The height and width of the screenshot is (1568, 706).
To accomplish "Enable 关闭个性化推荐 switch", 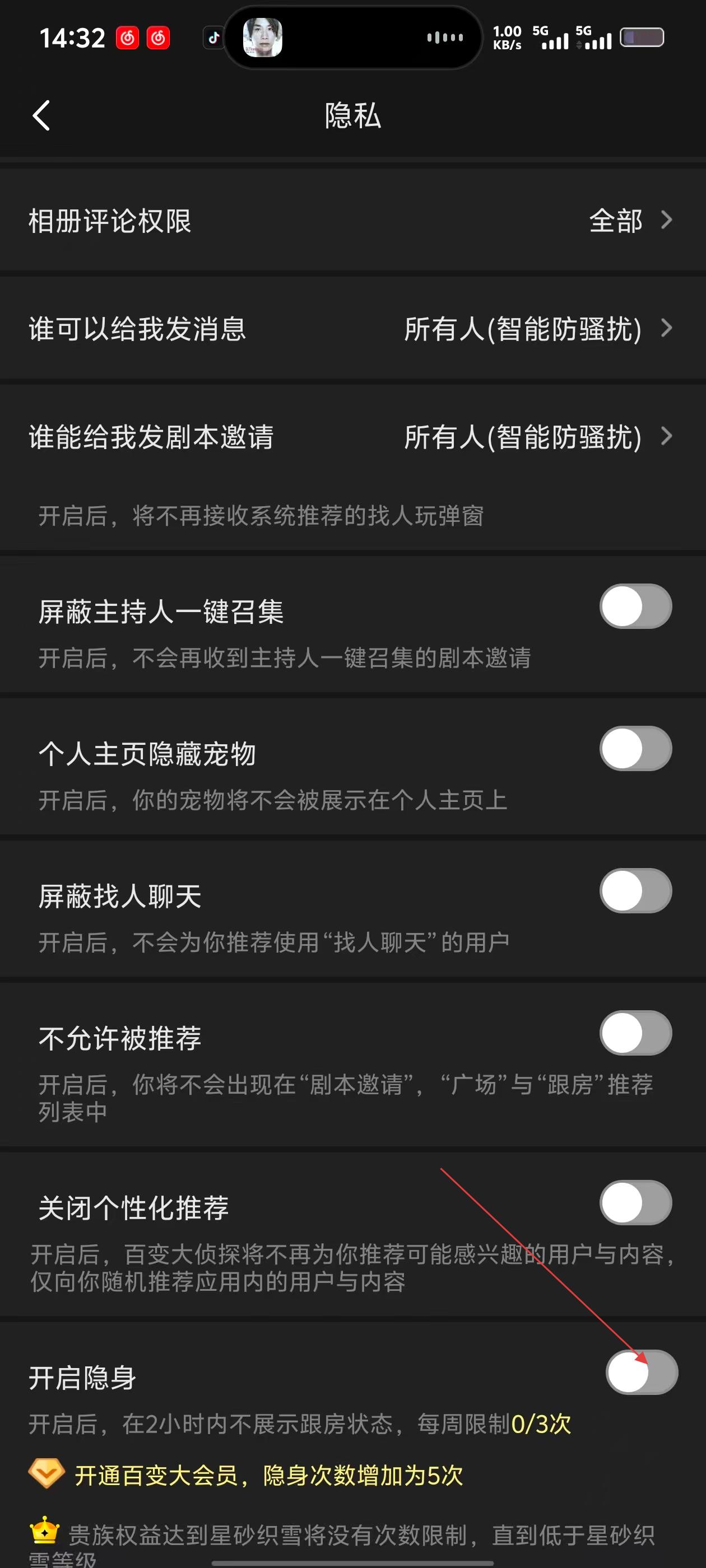I will pos(635,1203).
